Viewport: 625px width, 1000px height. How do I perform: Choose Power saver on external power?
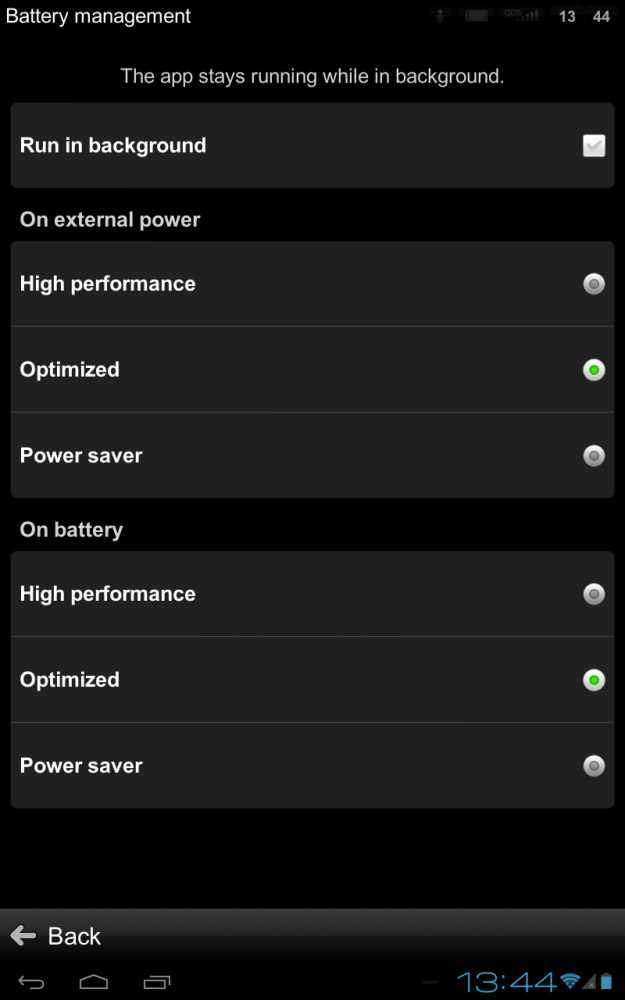(x=594, y=456)
